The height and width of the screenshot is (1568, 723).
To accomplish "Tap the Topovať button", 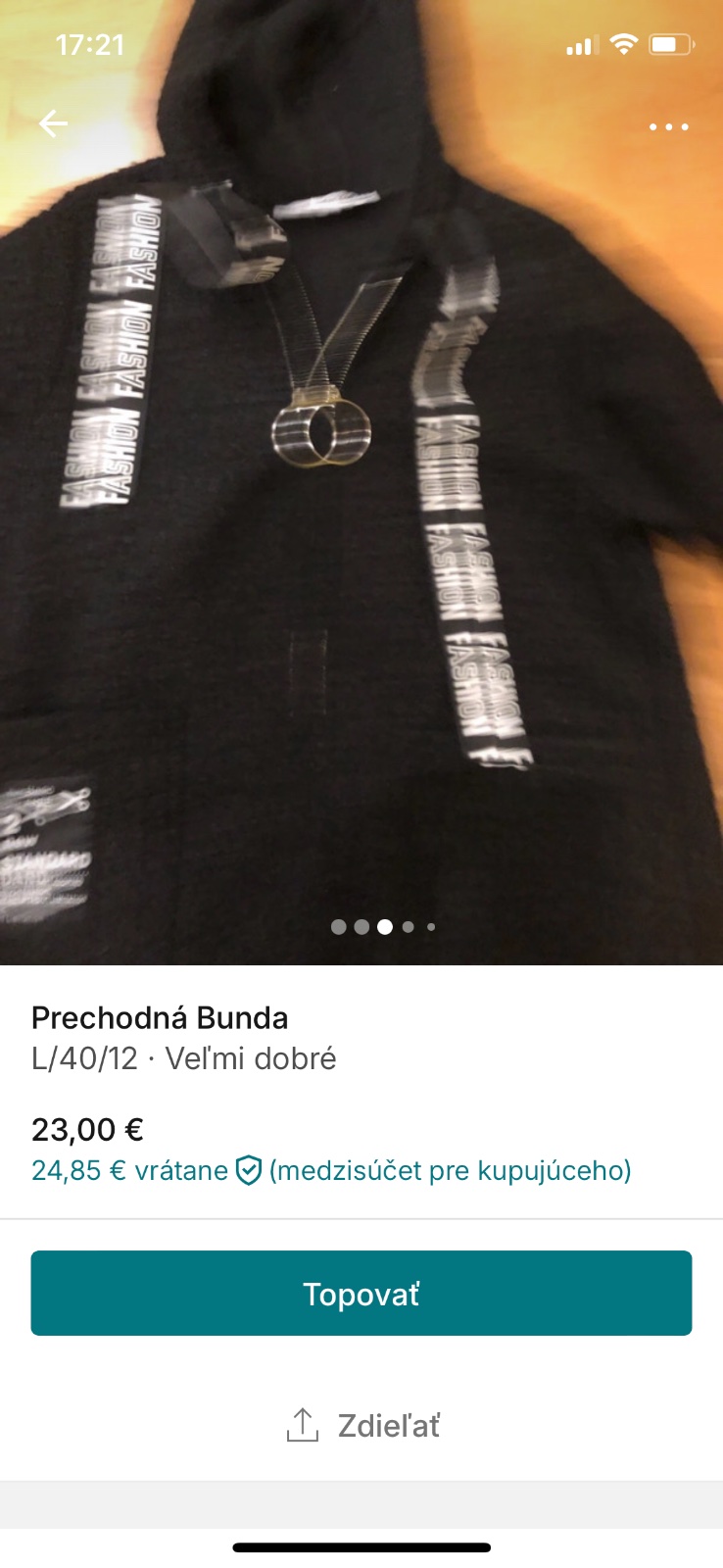I will coord(361,1293).
